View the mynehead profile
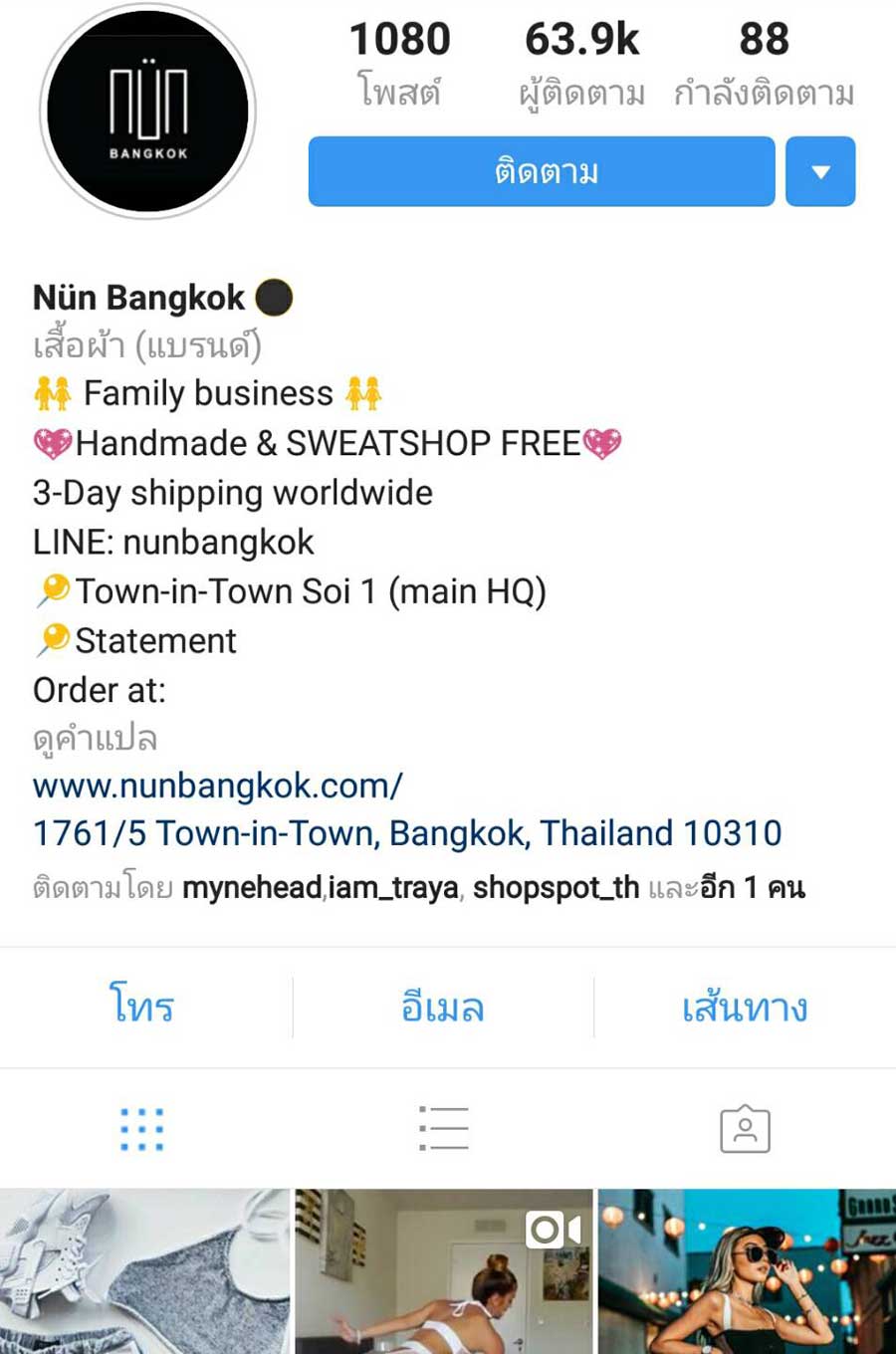 [252, 887]
